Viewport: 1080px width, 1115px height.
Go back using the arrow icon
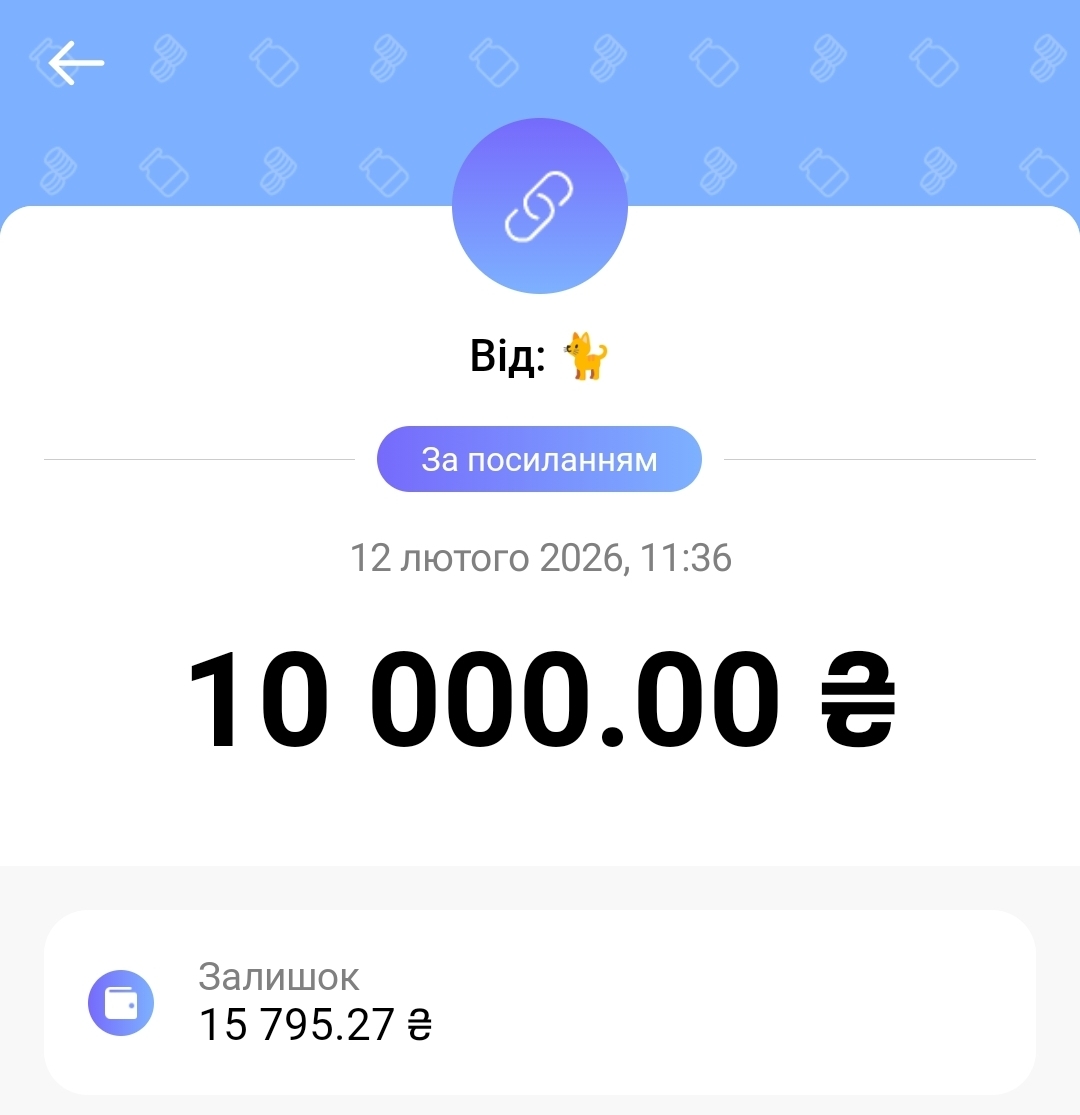(76, 63)
